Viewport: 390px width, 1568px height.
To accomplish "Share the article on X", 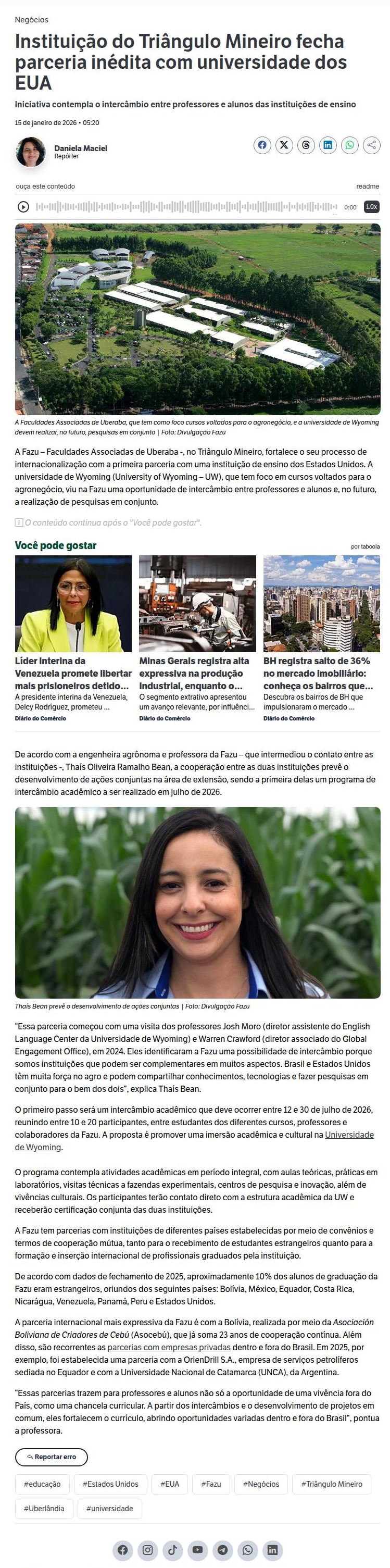I will click(284, 145).
